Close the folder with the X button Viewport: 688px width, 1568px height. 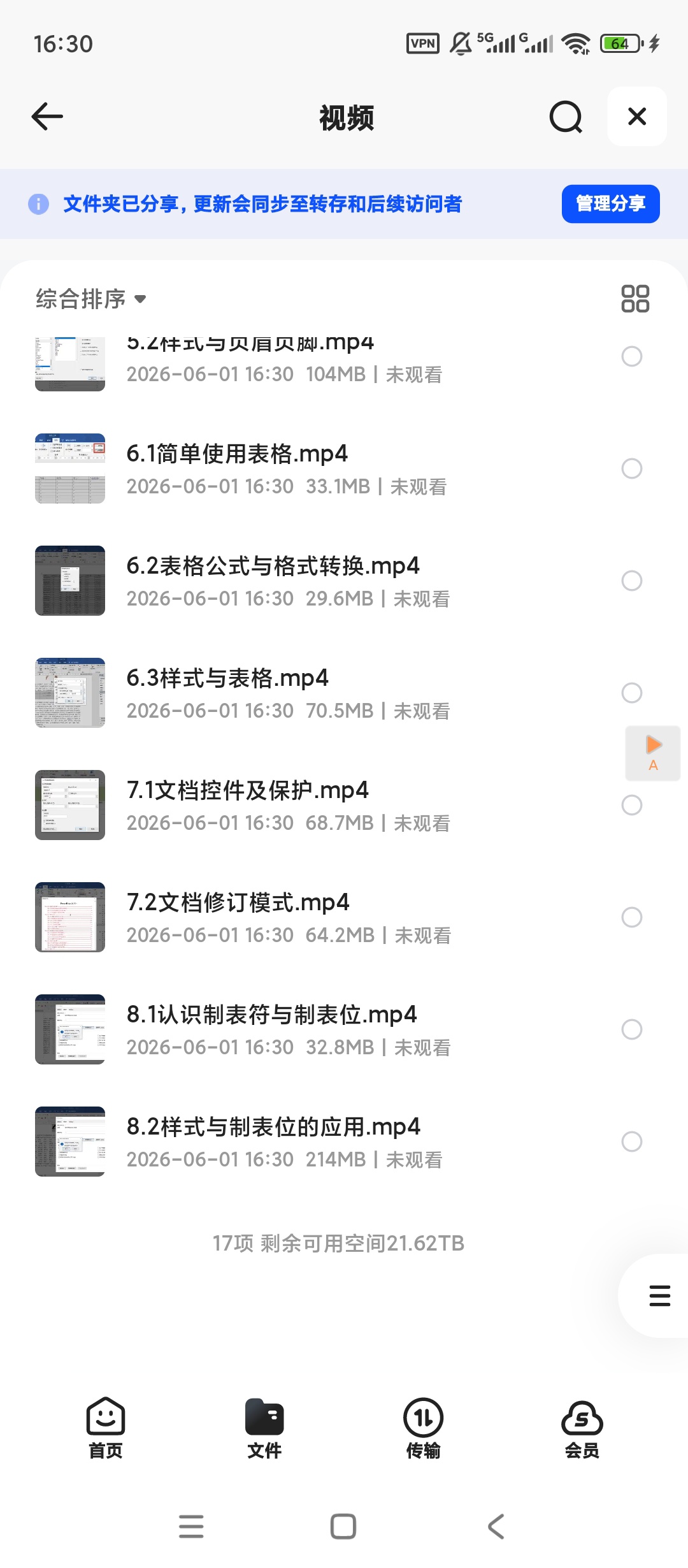pos(637,117)
